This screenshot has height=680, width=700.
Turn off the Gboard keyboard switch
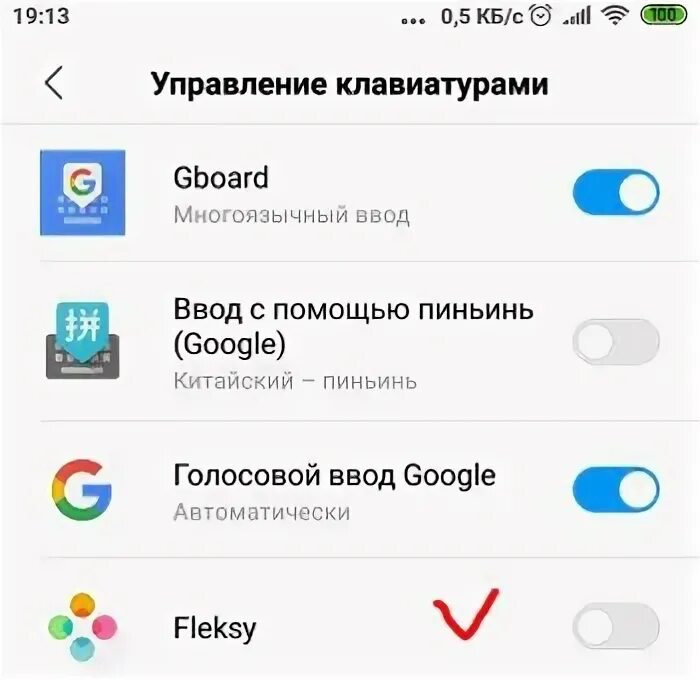pyautogui.click(x=615, y=192)
